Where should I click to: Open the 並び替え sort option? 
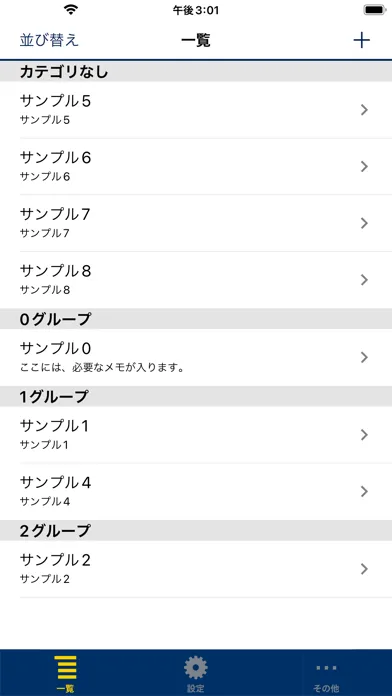click(49, 40)
